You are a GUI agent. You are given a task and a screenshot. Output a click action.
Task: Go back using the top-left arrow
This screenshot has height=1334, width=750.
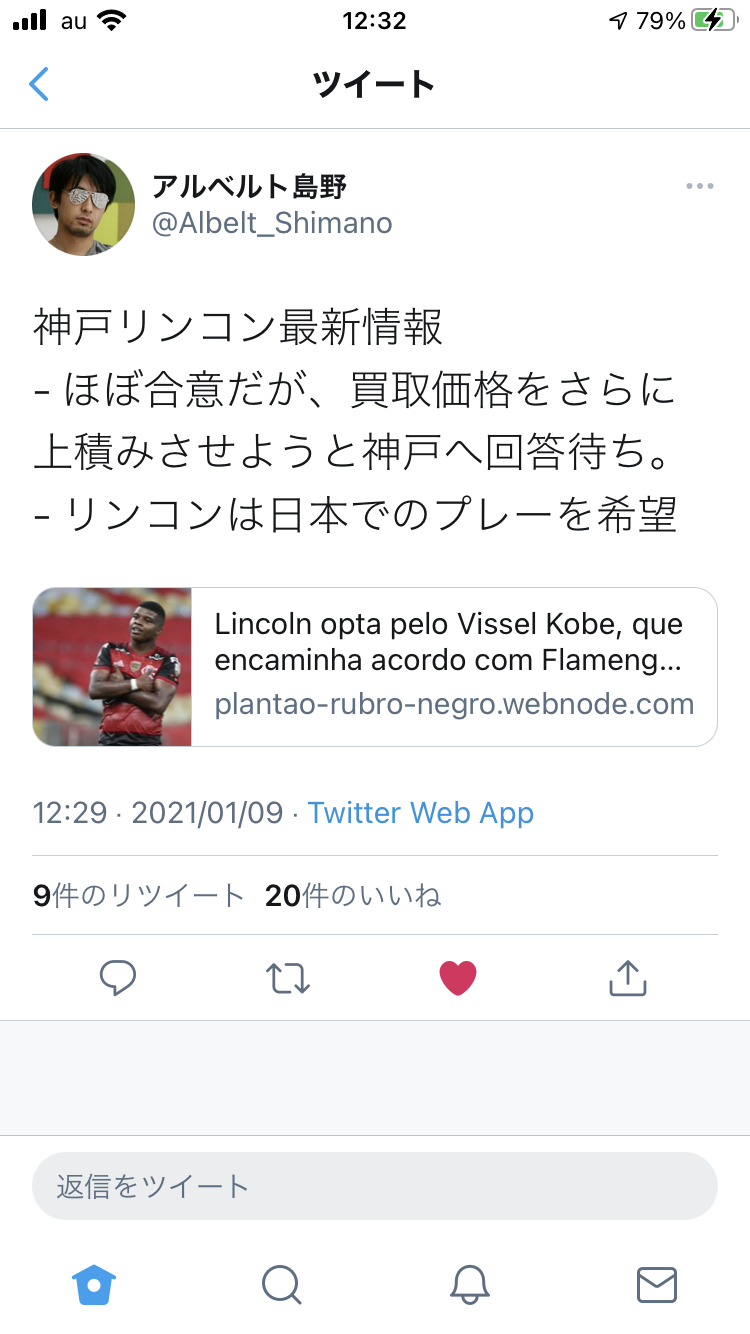[x=38, y=85]
